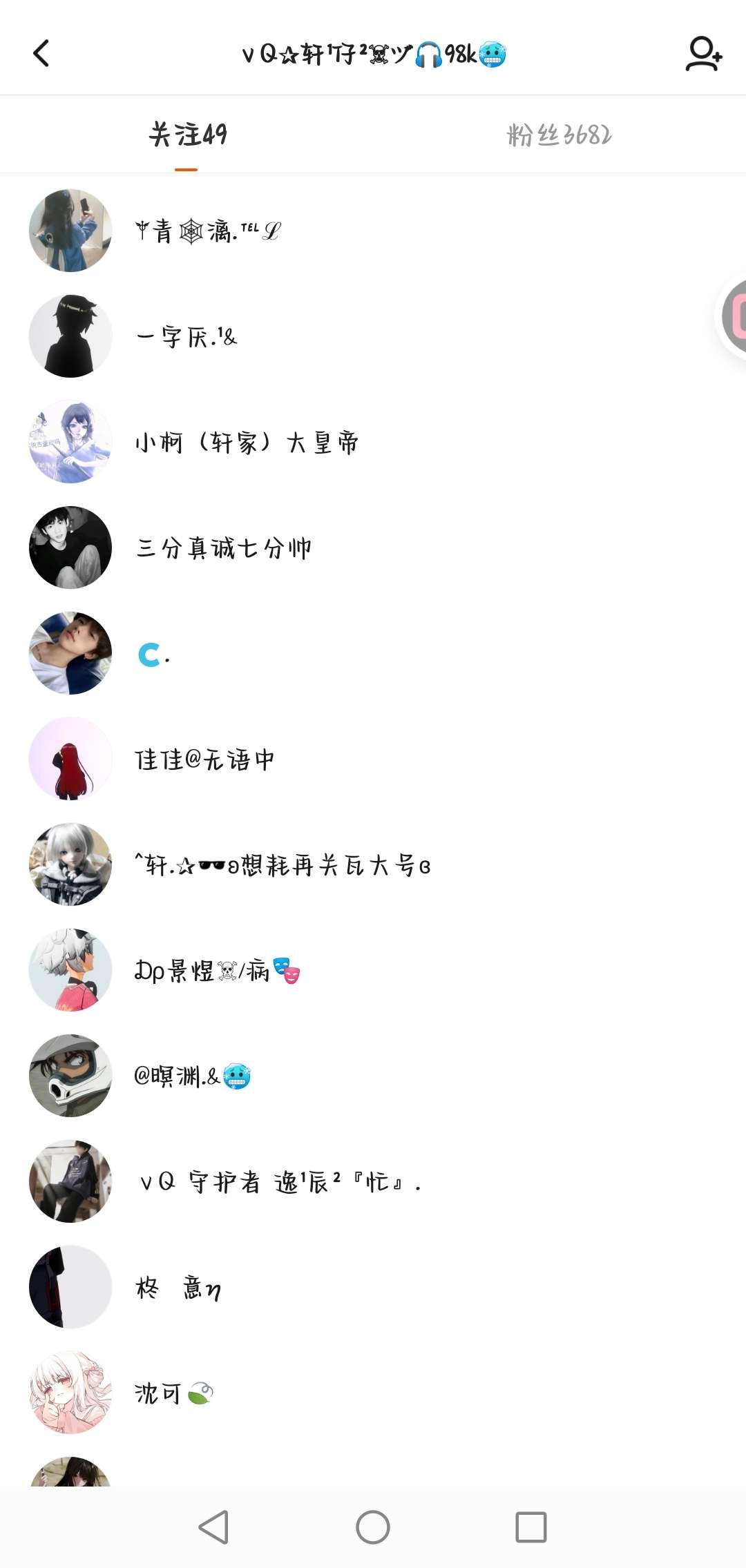The image size is (746, 1568).
Task: Open the user @暝渊.&
Action: click(x=191, y=1076)
